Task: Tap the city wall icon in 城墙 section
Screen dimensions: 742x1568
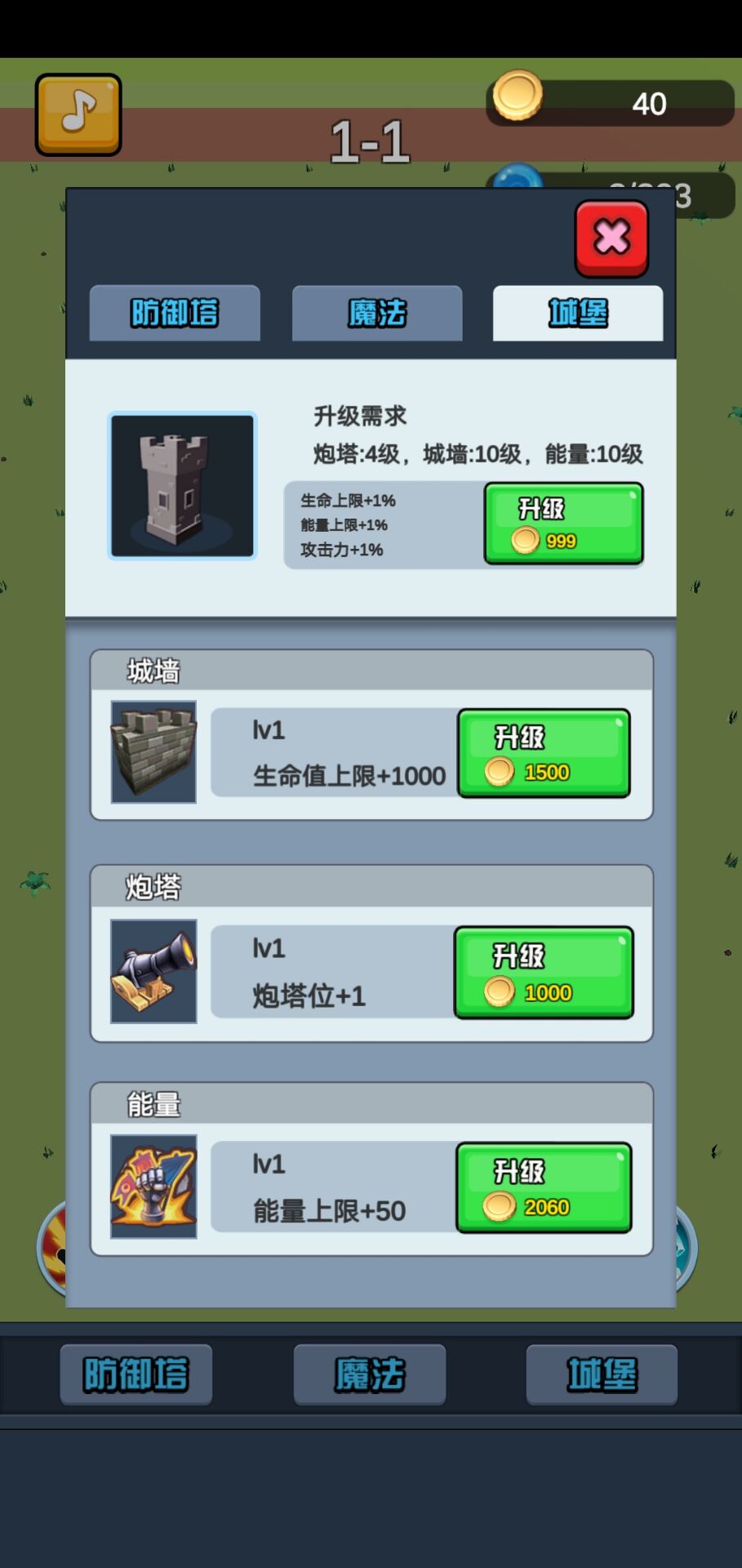Action: (153, 751)
